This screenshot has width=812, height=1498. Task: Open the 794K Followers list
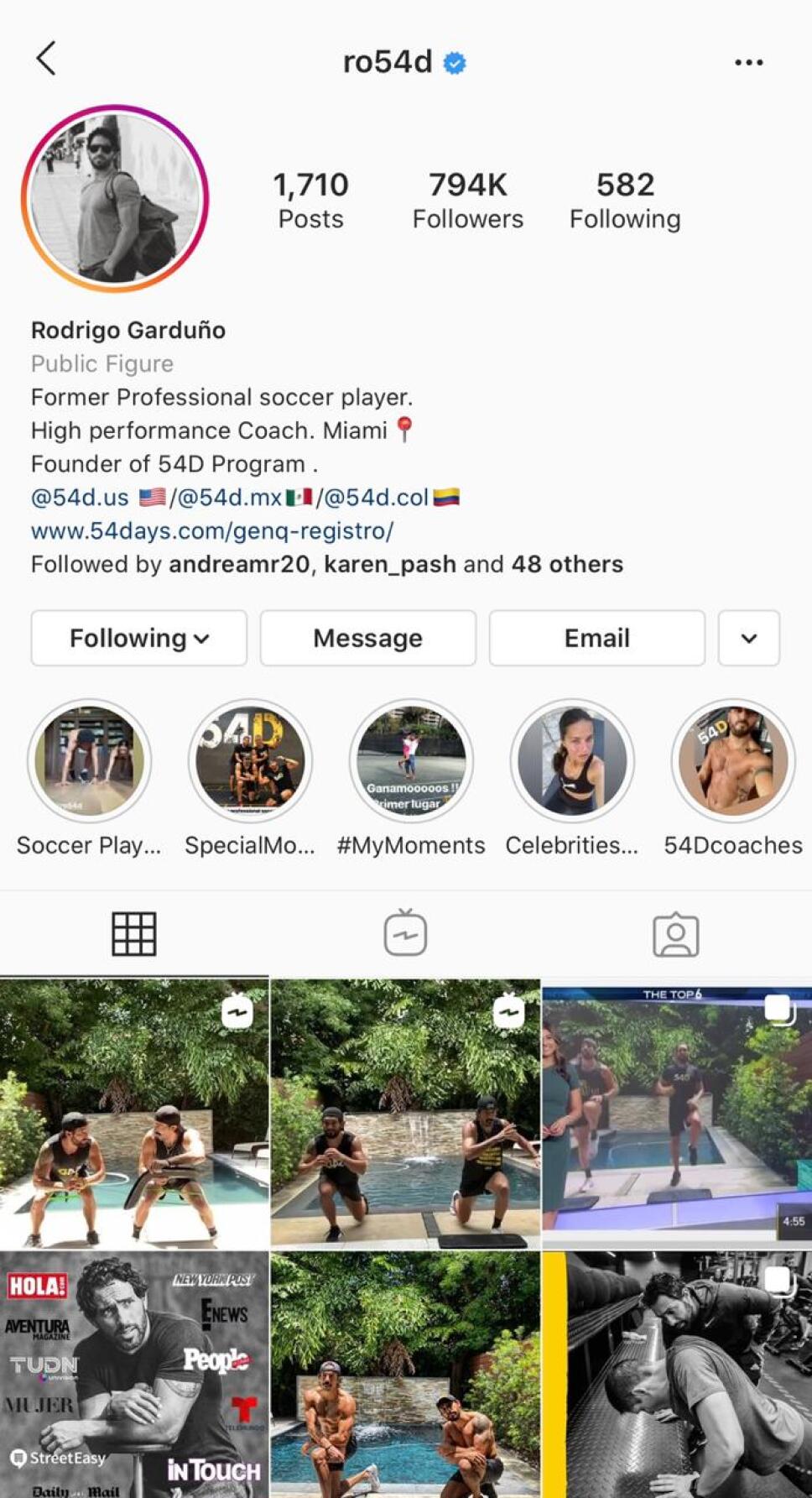(467, 200)
